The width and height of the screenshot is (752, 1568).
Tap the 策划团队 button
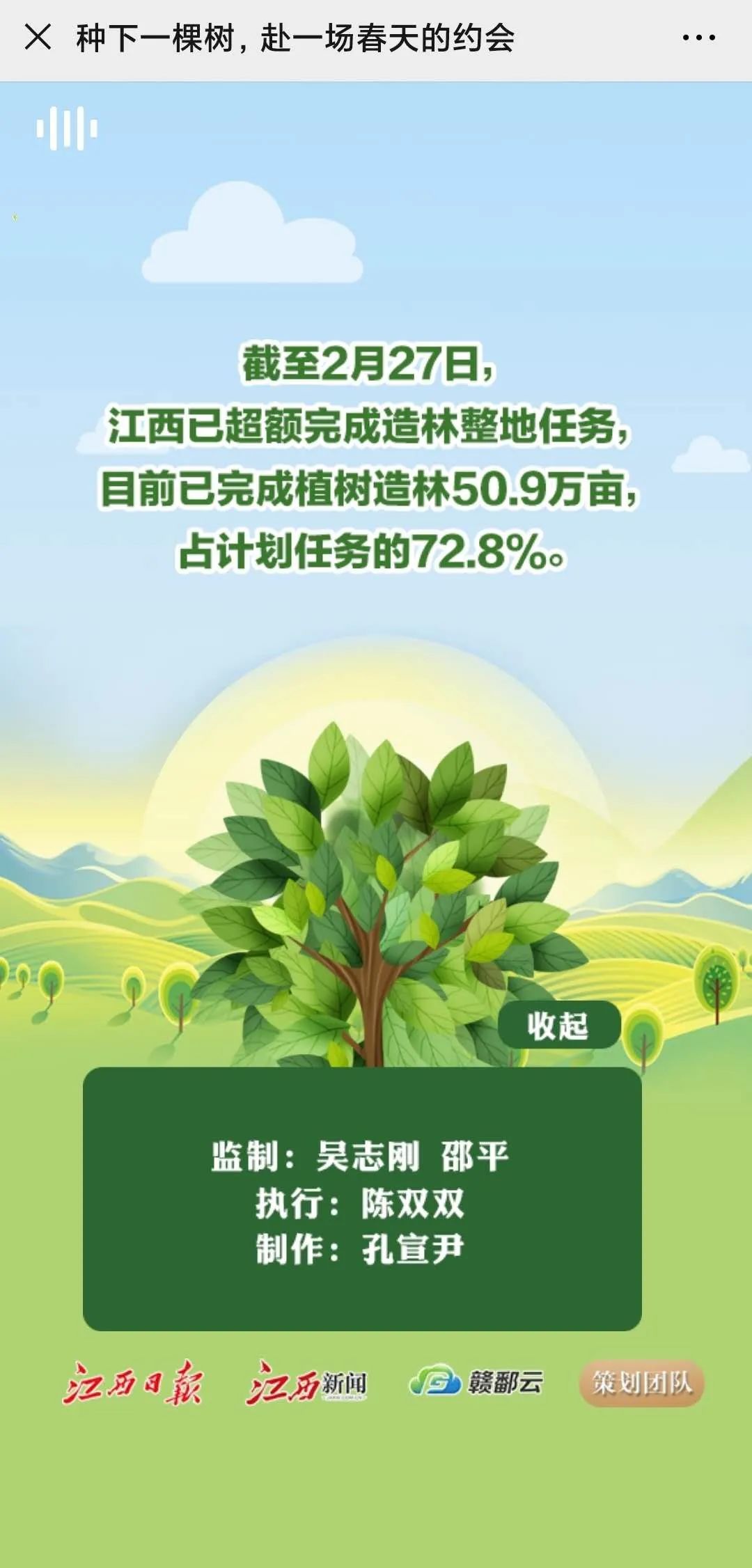[x=641, y=1383]
